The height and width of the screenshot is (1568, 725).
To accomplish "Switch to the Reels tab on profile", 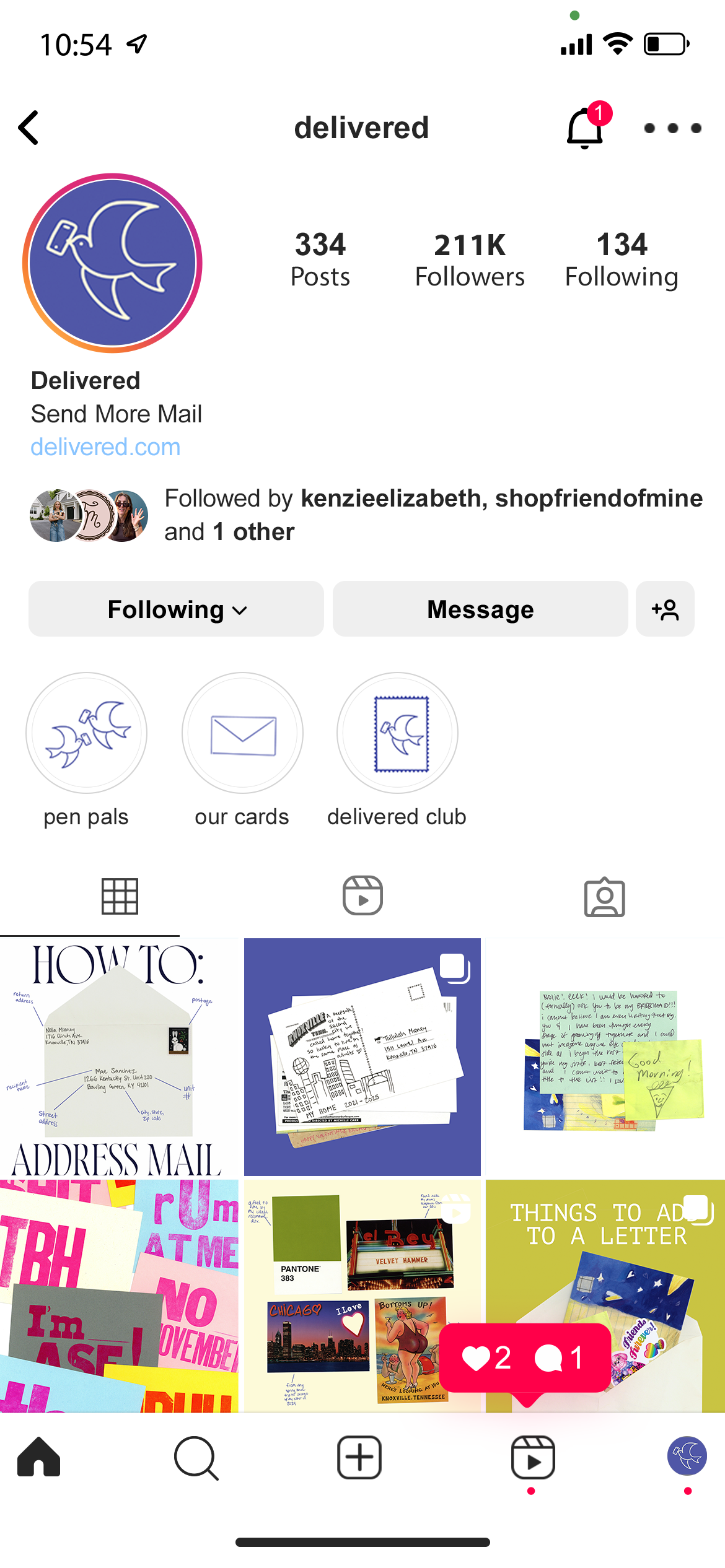I will [x=362, y=895].
